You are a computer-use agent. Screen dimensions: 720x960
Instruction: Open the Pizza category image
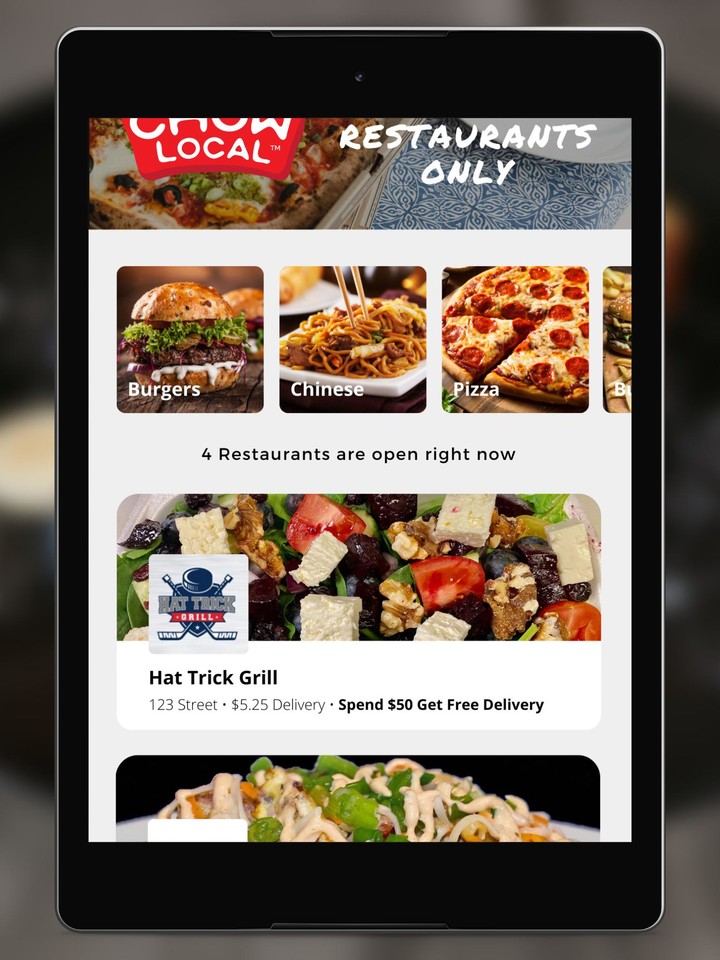tap(515, 330)
